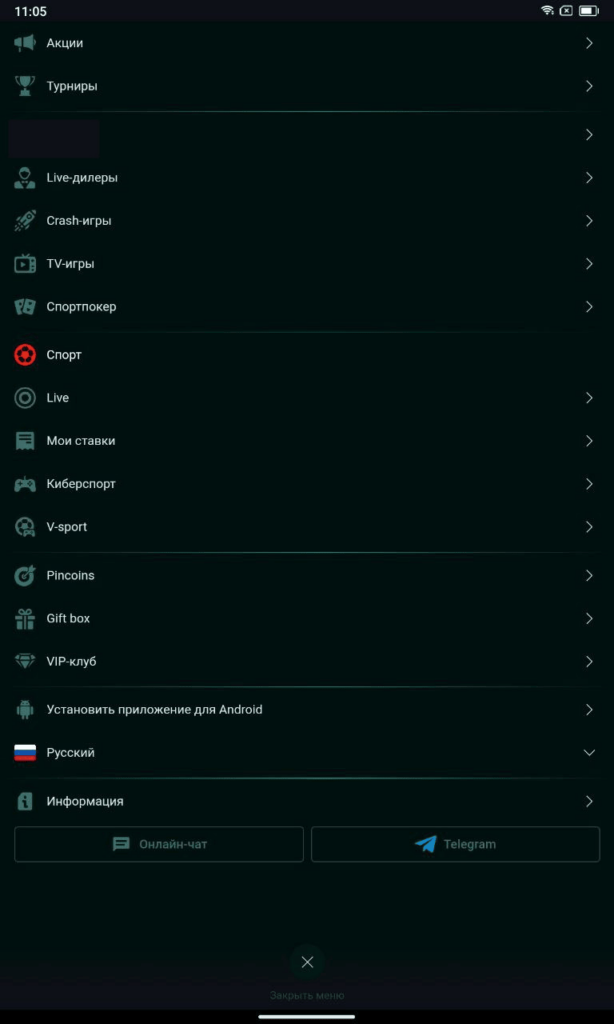The image size is (614, 1024).
Task: Open the Pincoins page
Action: [x=70, y=576]
